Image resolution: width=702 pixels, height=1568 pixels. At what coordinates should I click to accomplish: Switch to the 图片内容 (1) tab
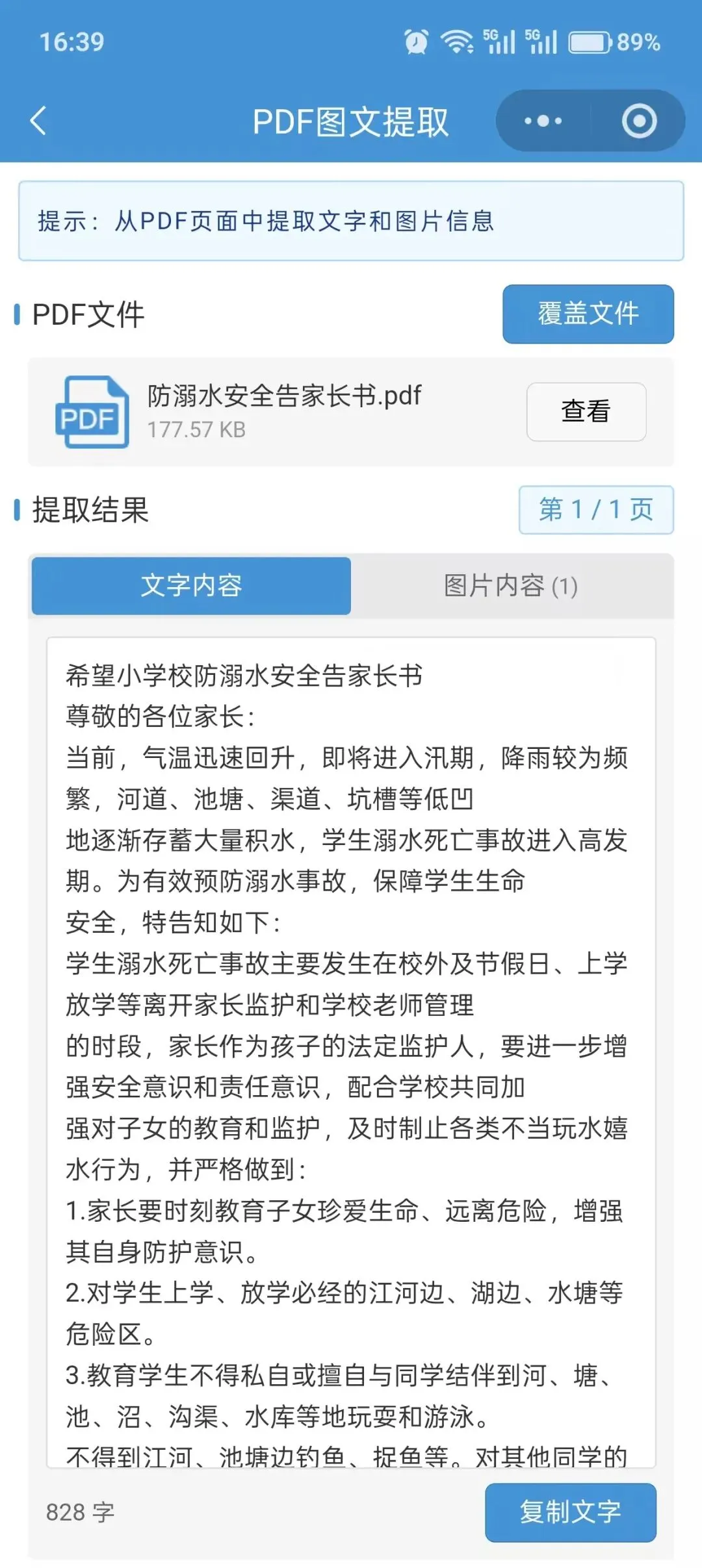pyautogui.click(x=511, y=586)
